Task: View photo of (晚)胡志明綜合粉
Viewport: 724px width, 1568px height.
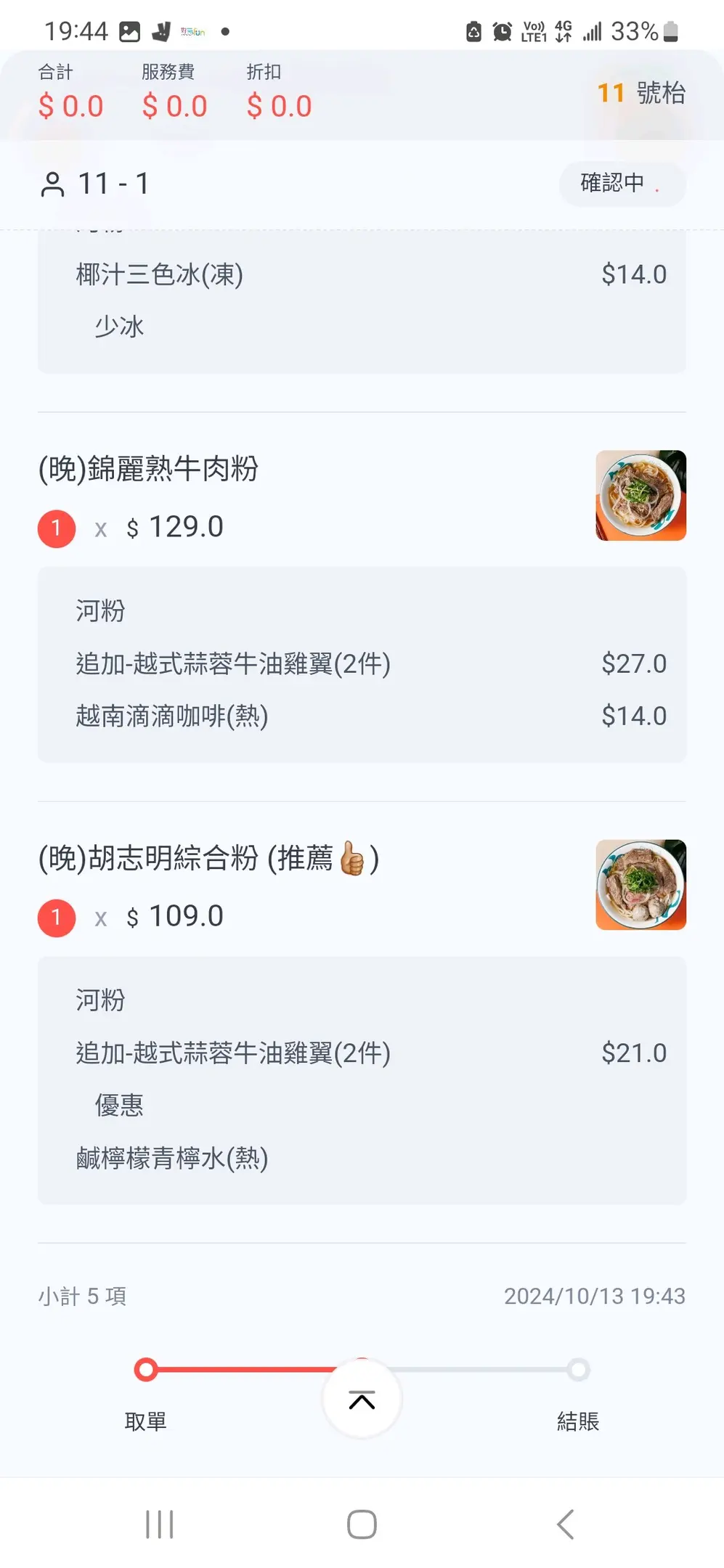Action: click(640, 885)
